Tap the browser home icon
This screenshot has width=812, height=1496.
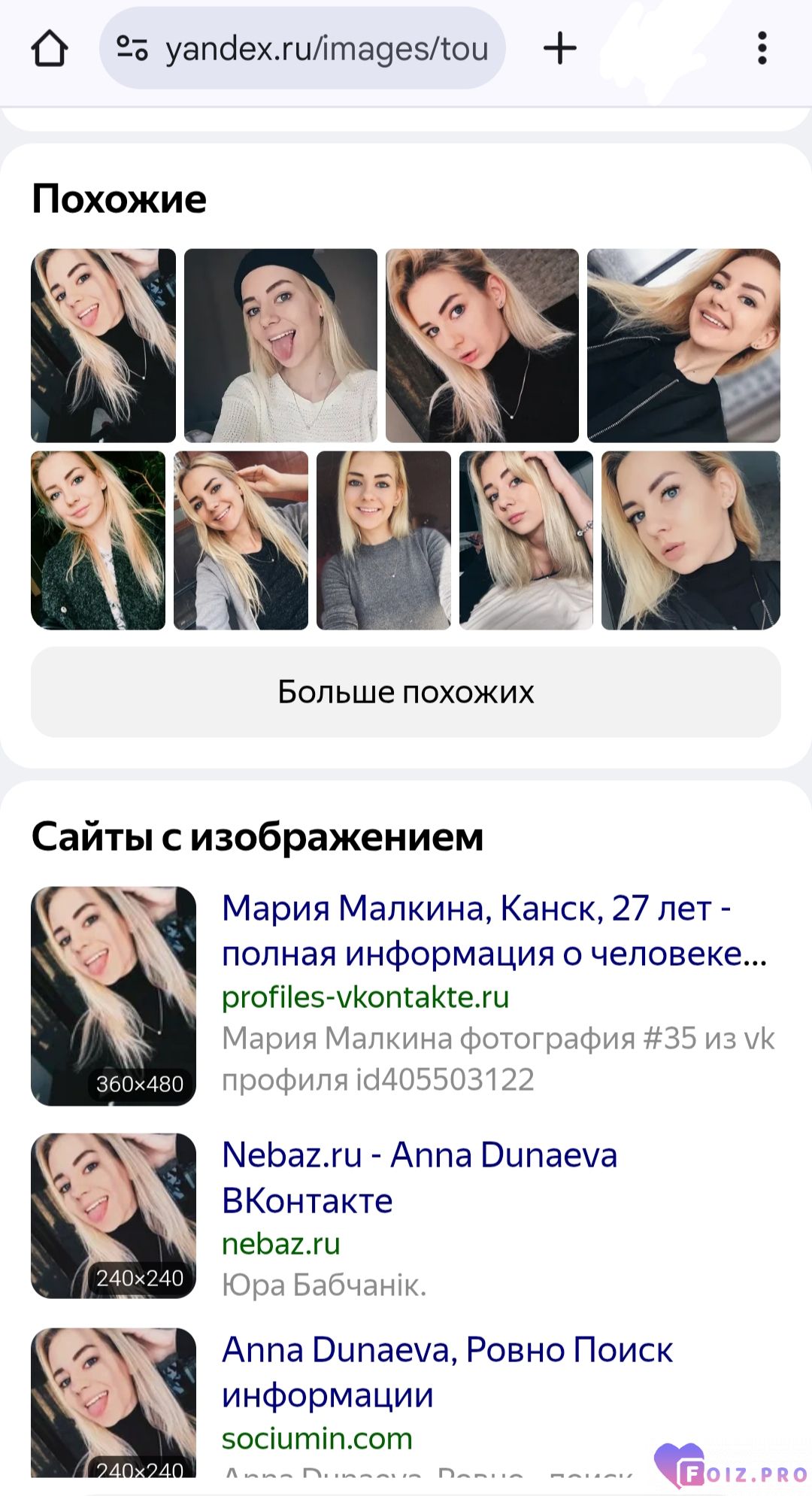click(50, 49)
